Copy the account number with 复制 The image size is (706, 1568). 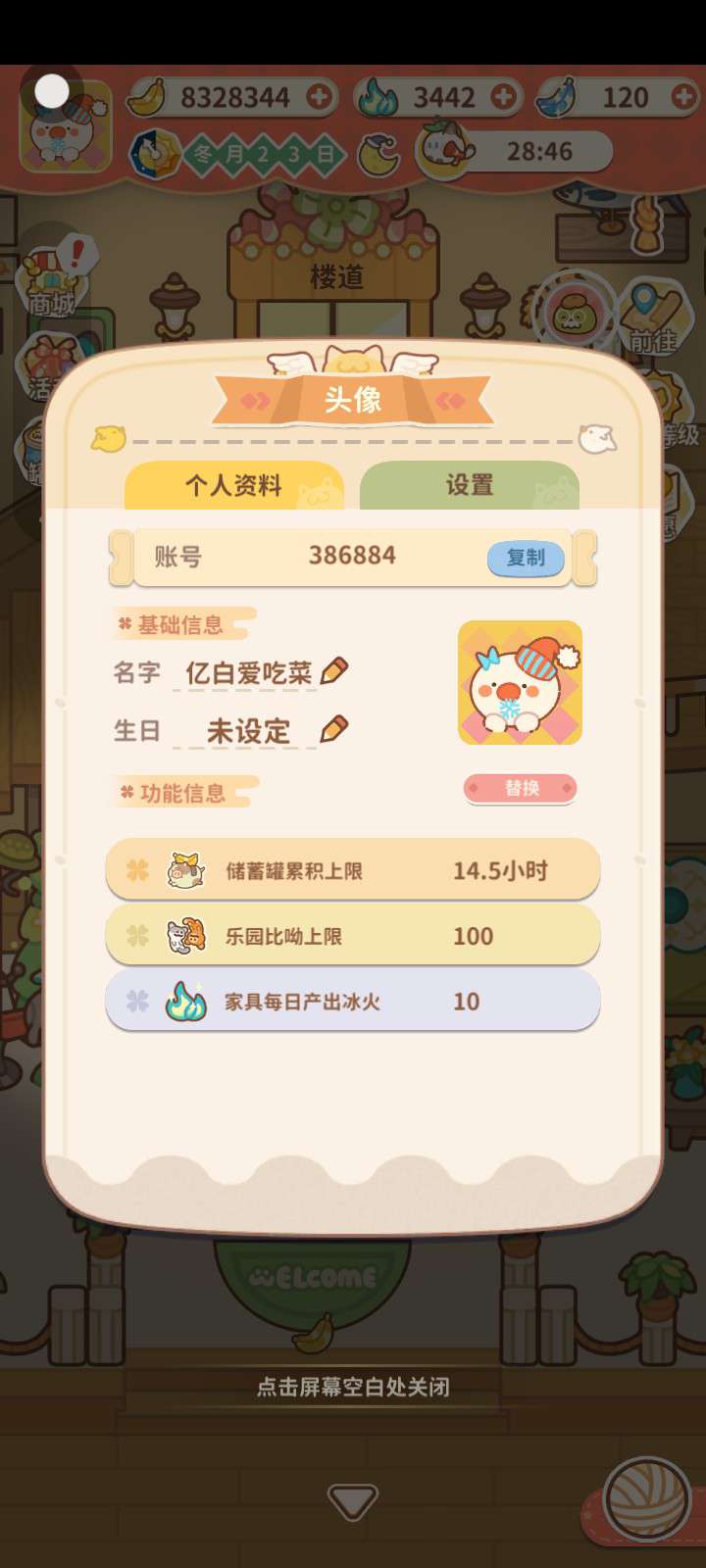[526, 558]
